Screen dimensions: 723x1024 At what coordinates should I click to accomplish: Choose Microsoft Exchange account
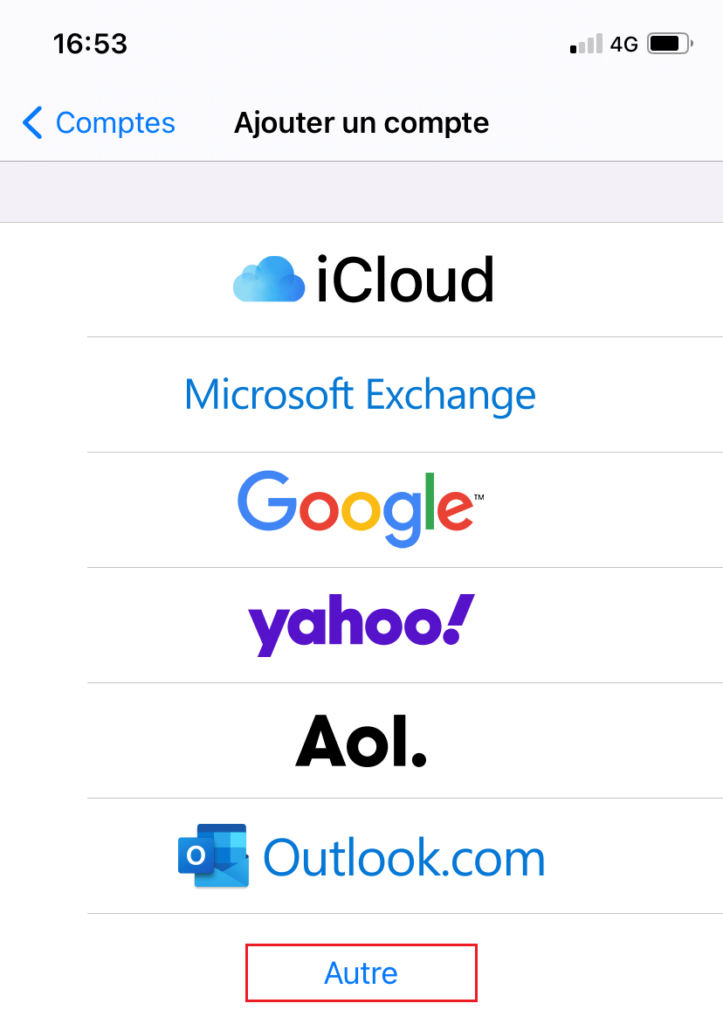[x=360, y=394]
